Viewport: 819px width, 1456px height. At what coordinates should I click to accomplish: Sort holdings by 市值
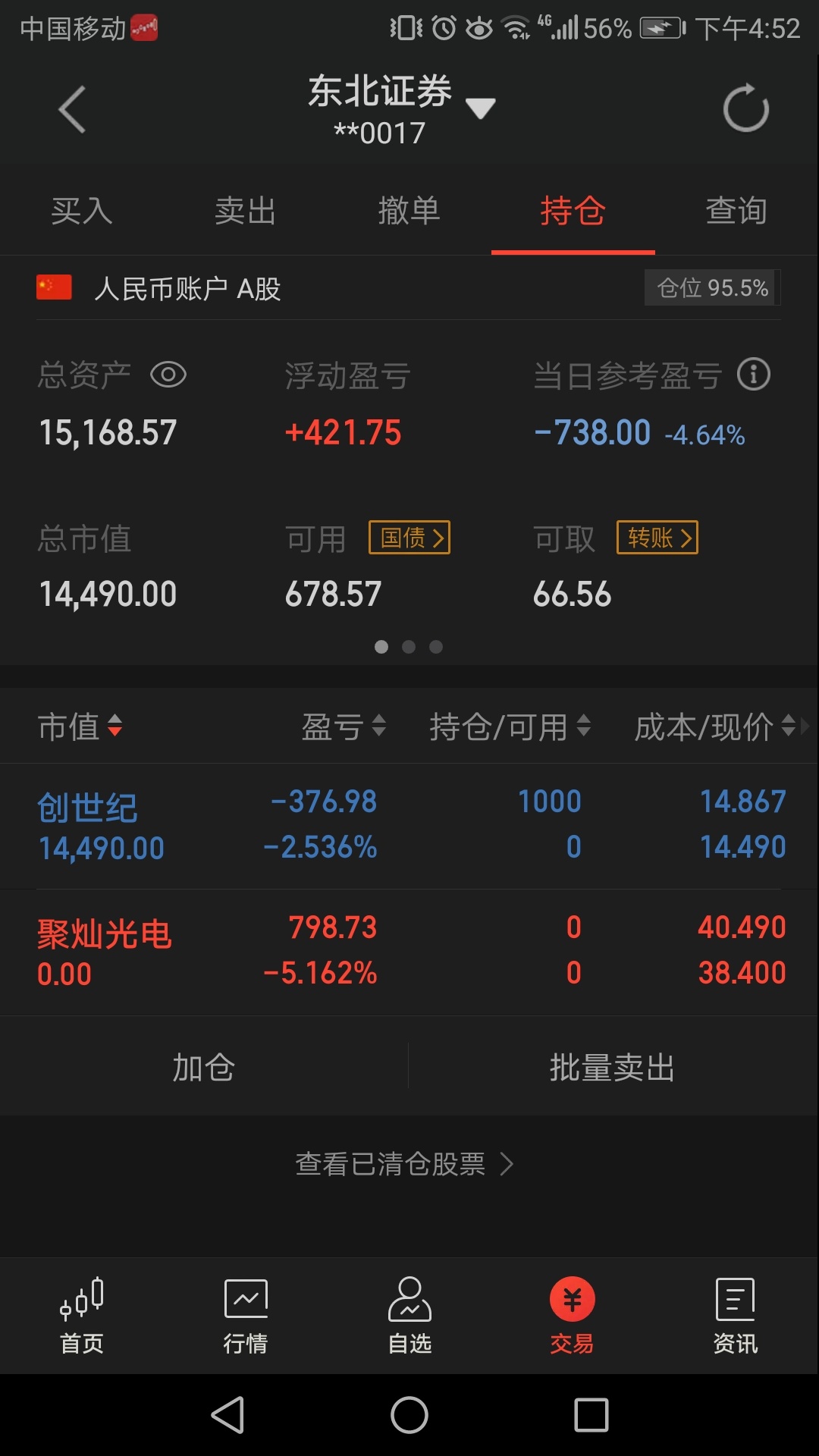80,726
